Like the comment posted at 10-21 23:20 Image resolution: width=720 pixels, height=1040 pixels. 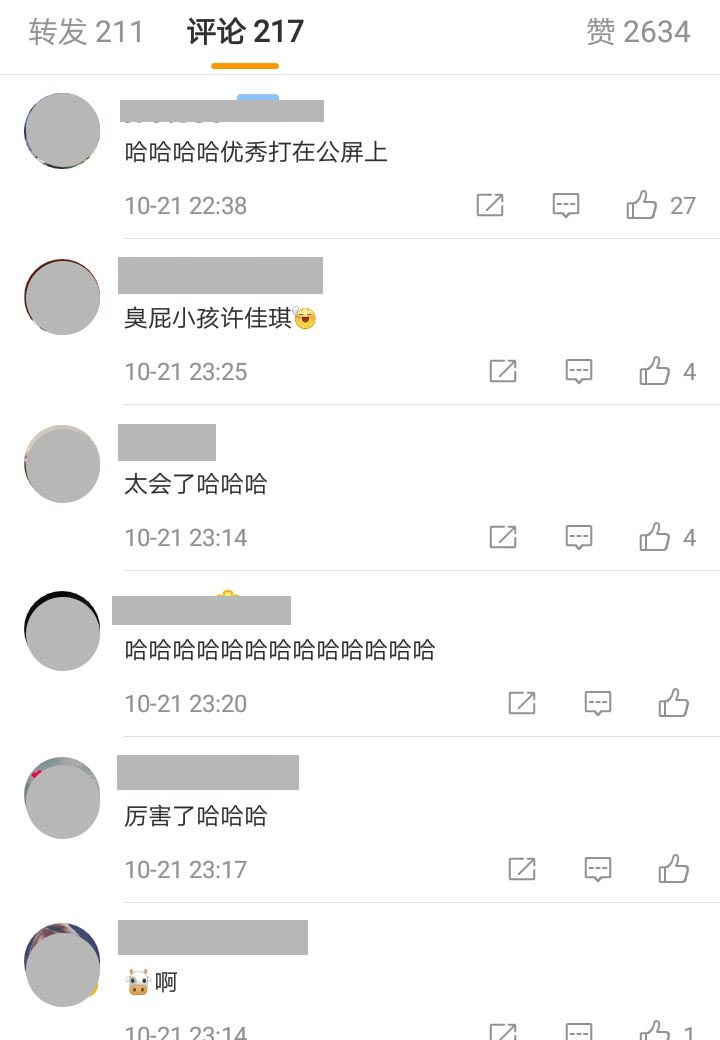pyautogui.click(x=674, y=704)
